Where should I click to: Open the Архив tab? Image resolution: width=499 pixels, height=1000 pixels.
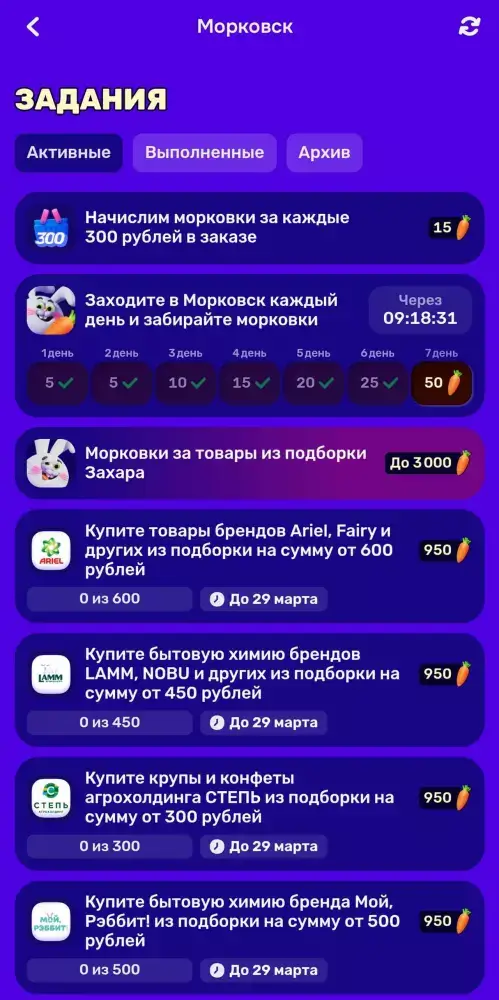point(324,153)
